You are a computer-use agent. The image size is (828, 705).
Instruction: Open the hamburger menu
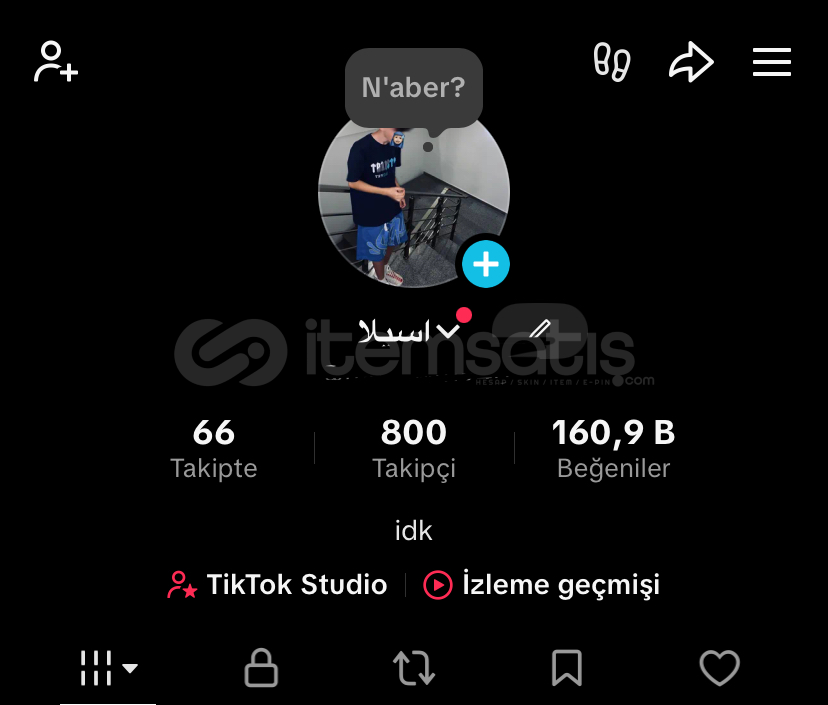point(771,62)
